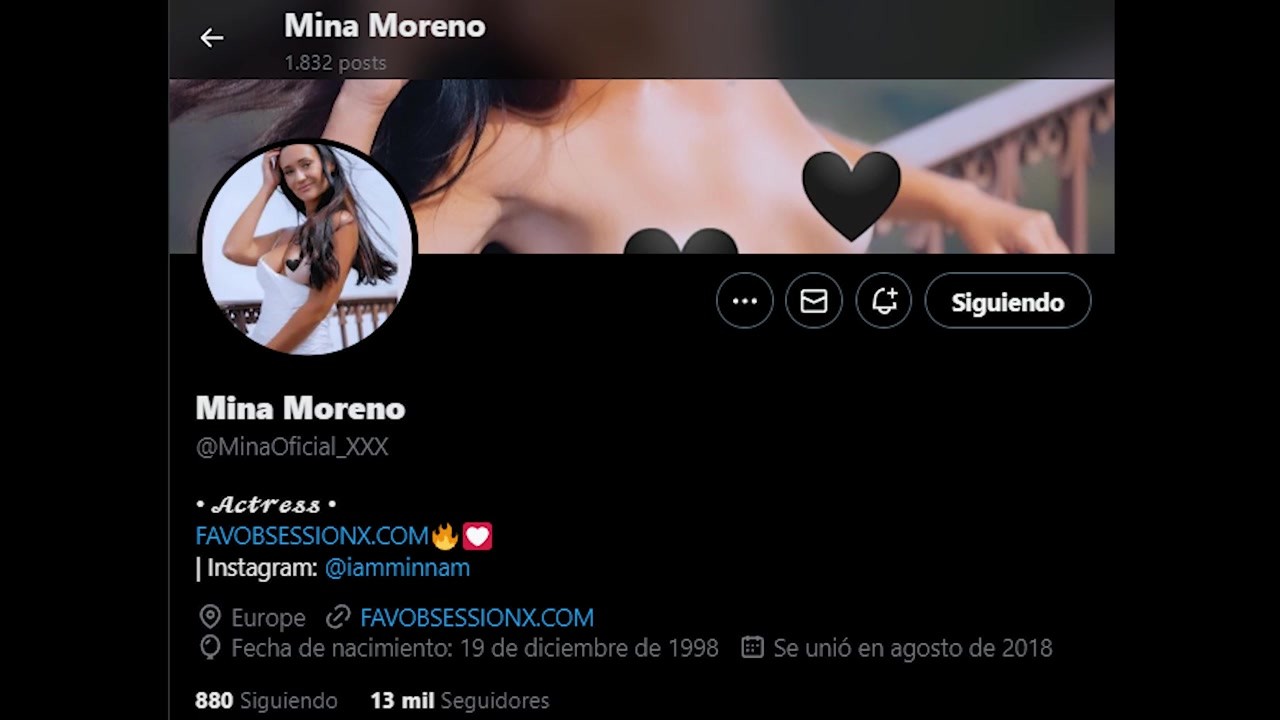Turn on post notifications with the bell icon

[884, 301]
